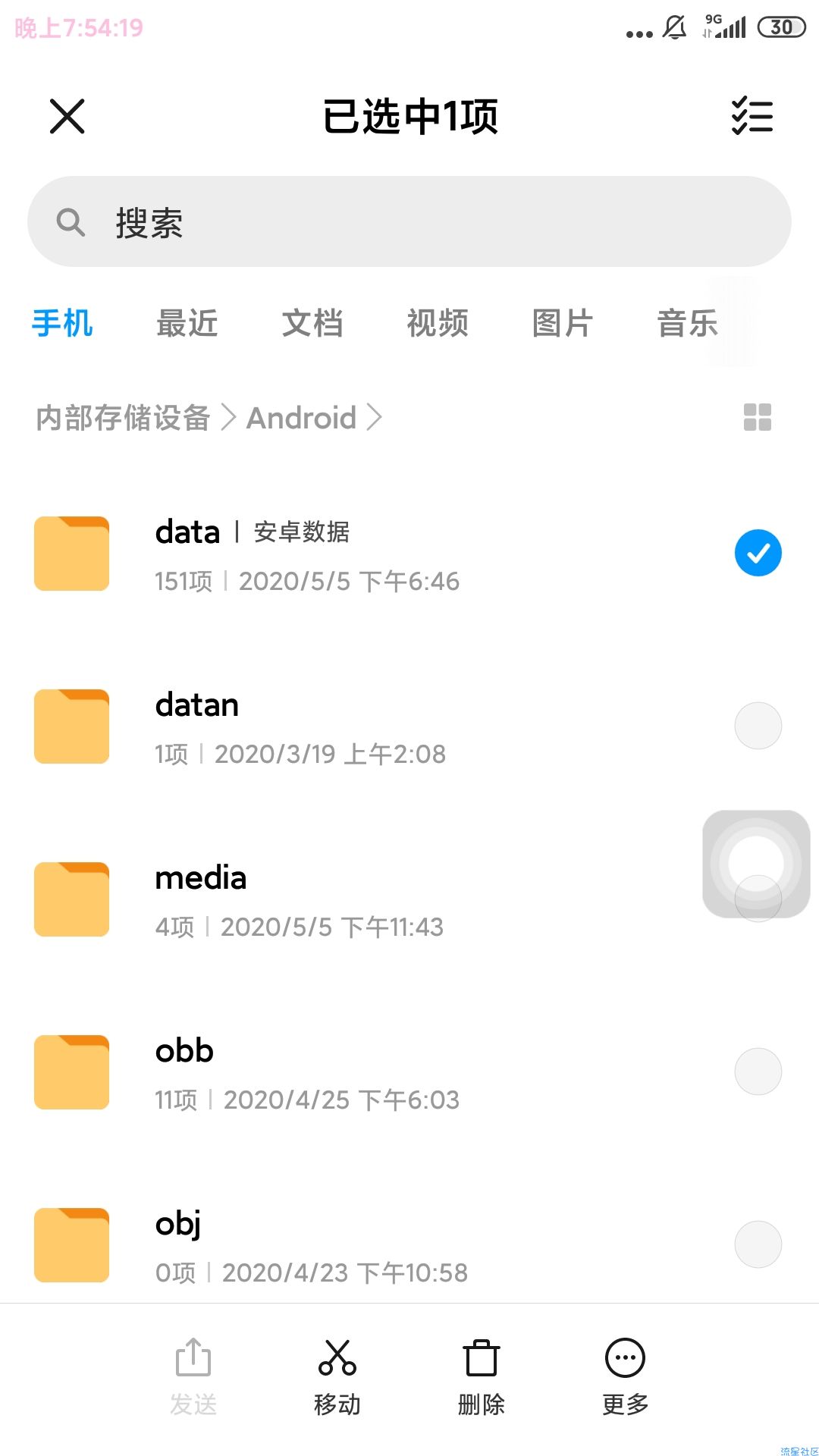Go to 内部存储设备 in the breadcrumb path
This screenshot has height=1456, width=819.
click(123, 418)
